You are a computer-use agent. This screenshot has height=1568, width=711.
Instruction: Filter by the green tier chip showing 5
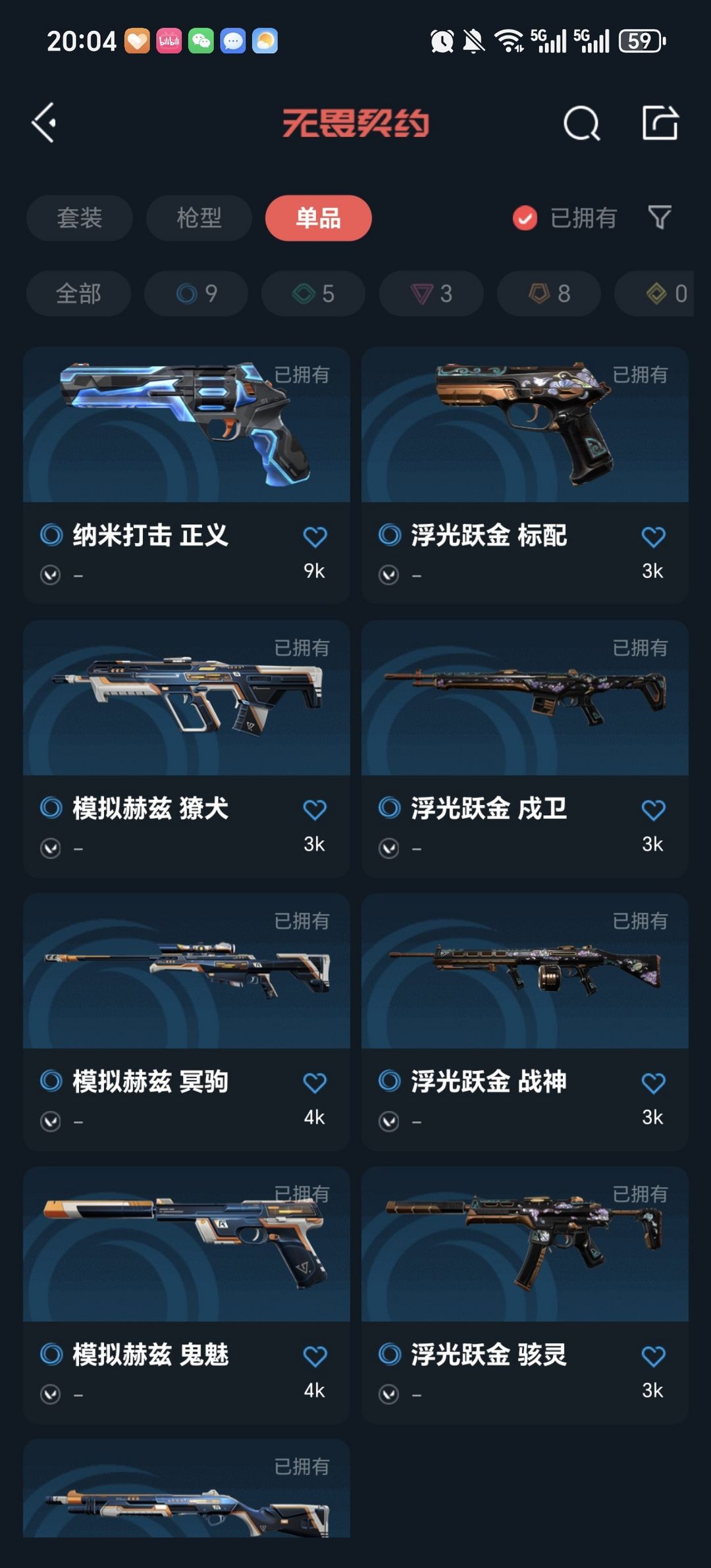click(x=313, y=294)
